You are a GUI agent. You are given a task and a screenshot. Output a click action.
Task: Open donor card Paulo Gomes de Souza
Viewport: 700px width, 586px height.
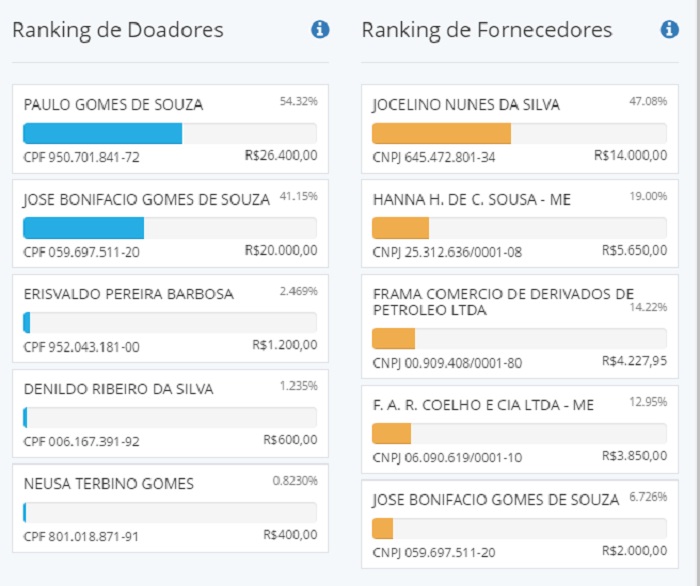170,129
